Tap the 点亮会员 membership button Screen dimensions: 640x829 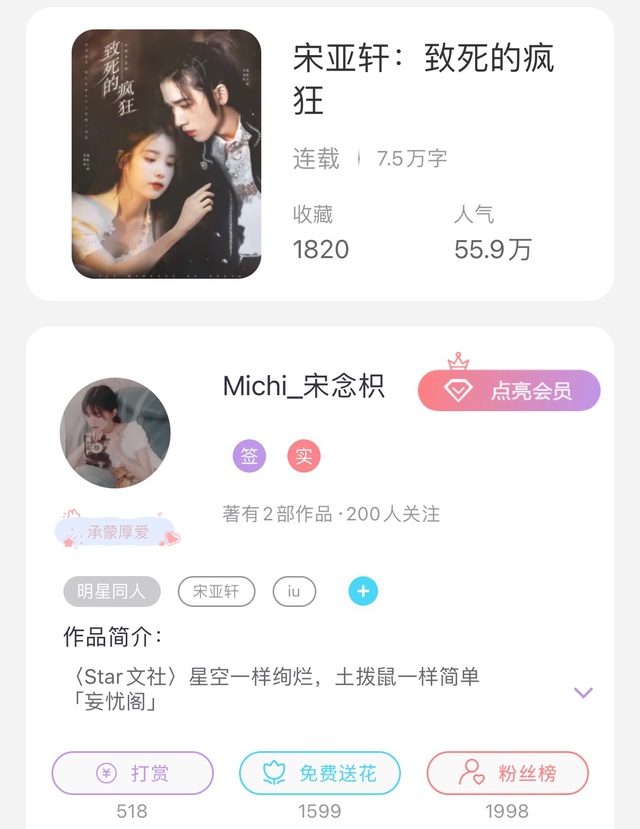509,391
